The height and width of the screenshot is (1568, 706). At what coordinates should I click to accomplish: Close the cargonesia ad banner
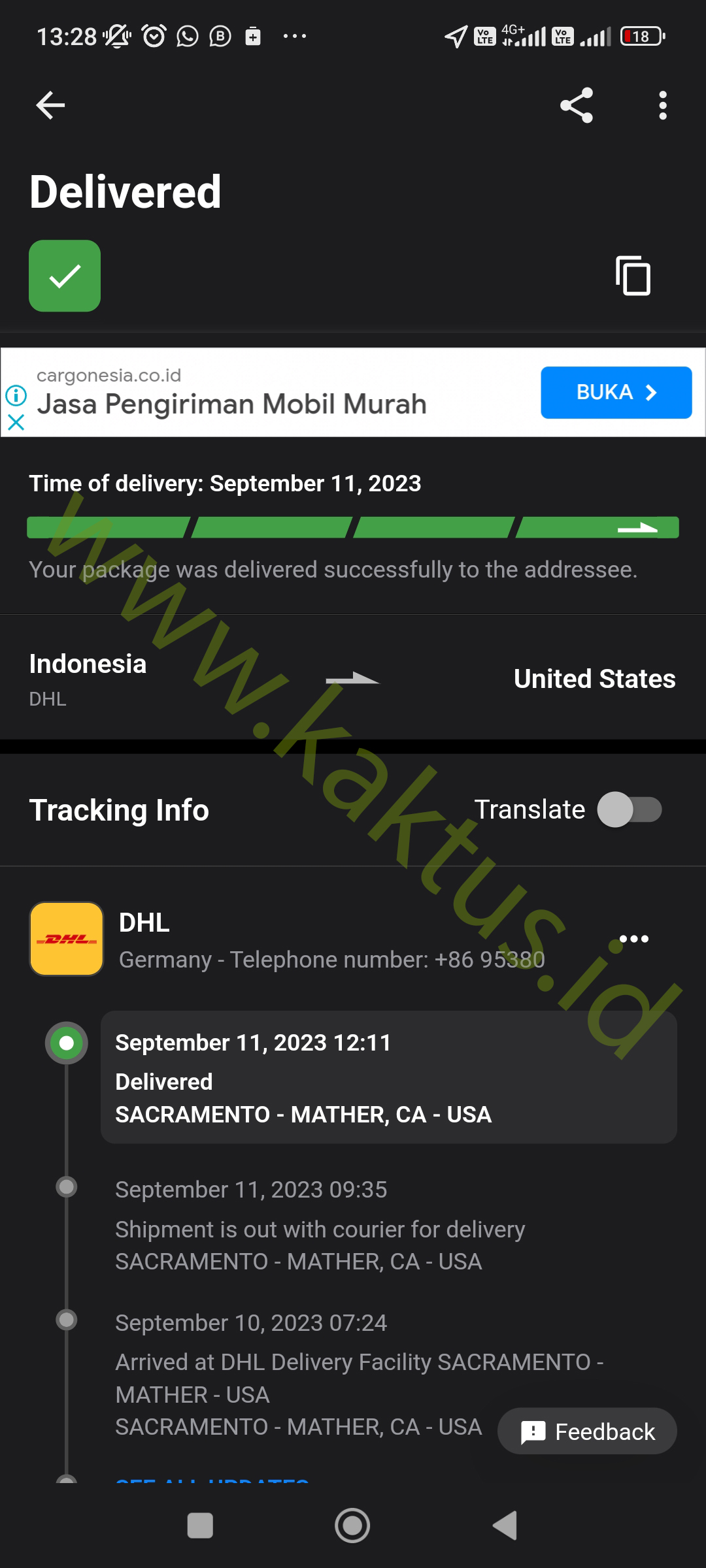(x=16, y=423)
